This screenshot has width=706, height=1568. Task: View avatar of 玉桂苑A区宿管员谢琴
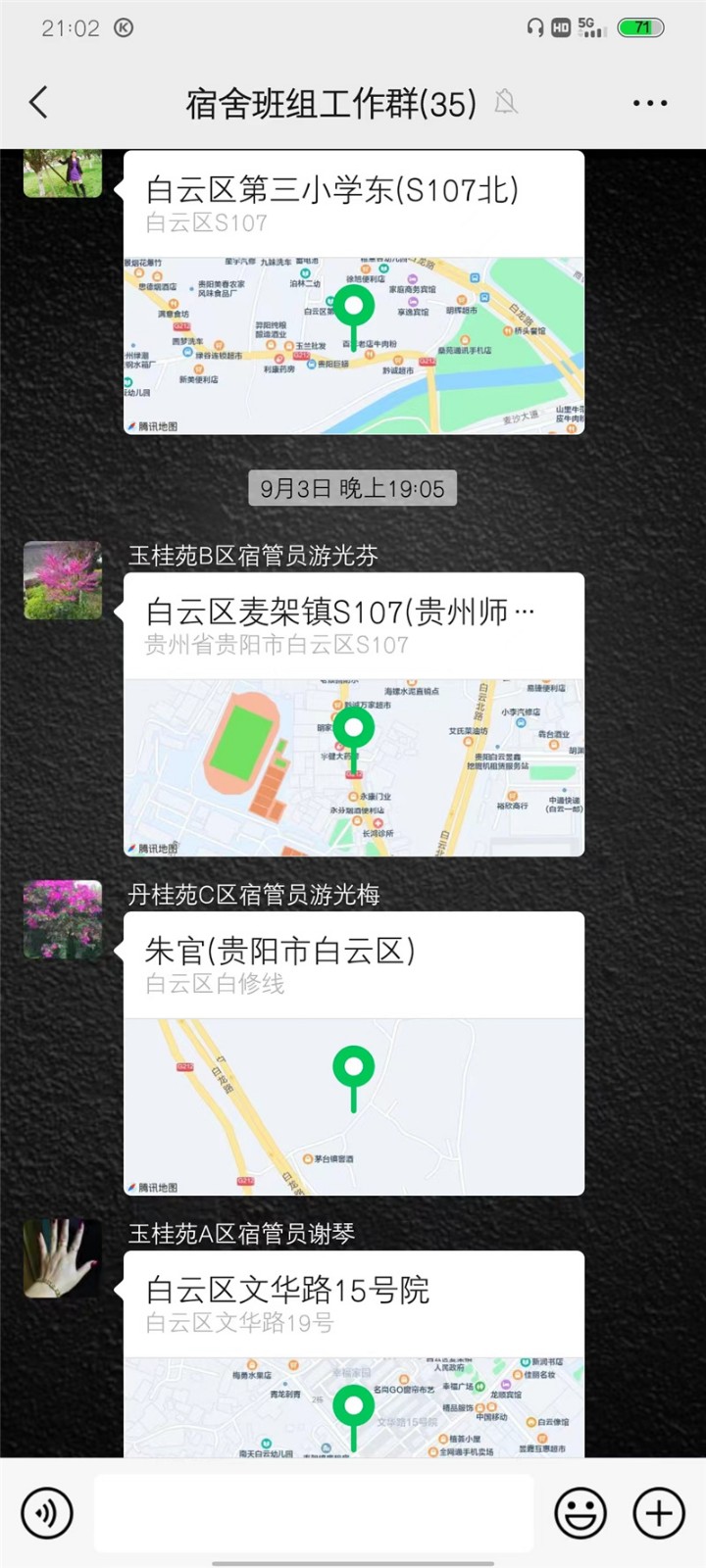point(63,1258)
